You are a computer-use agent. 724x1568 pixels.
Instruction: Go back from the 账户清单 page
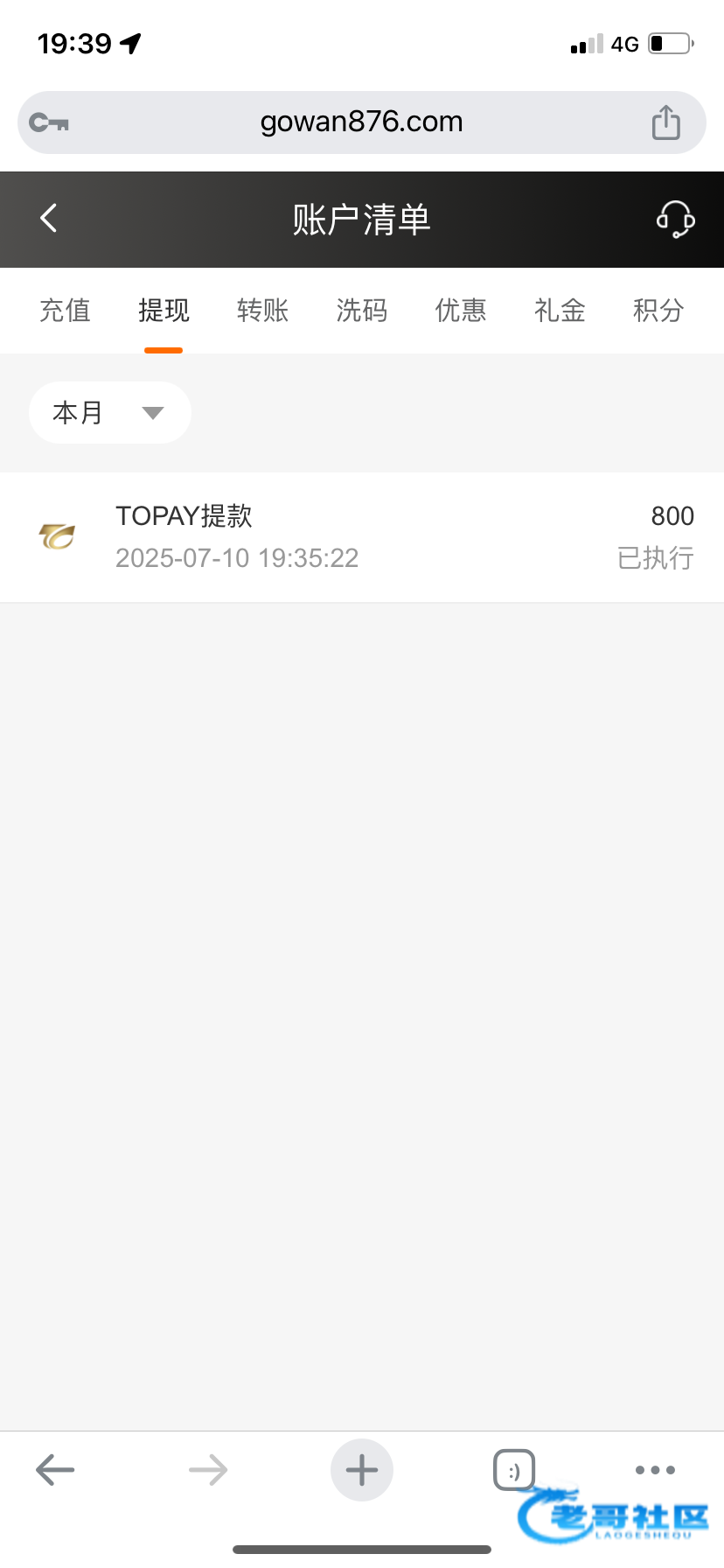click(49, 218)
